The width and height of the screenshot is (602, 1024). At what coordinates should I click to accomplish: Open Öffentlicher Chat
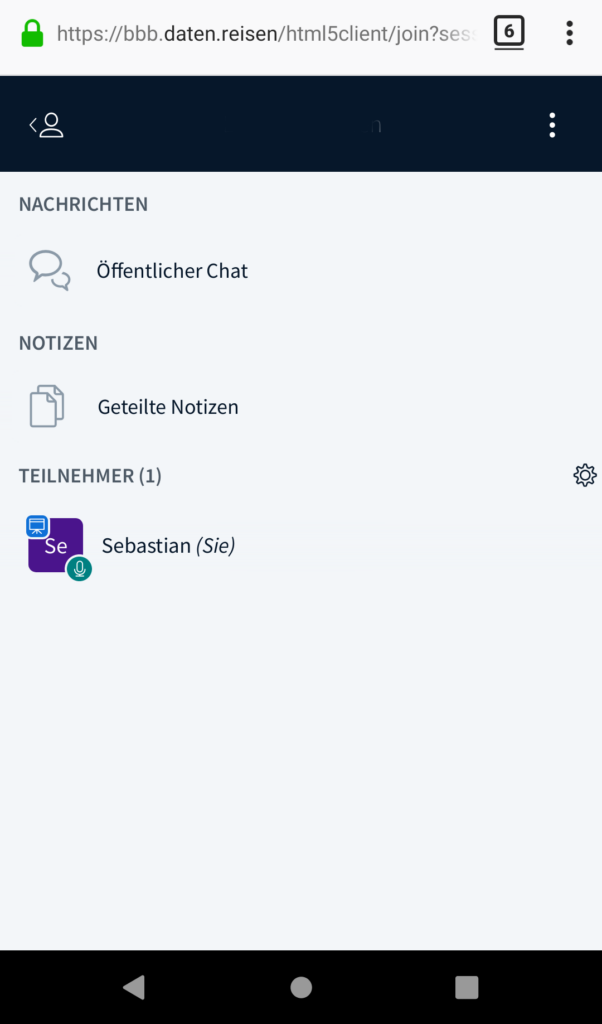tap(301, 270)
